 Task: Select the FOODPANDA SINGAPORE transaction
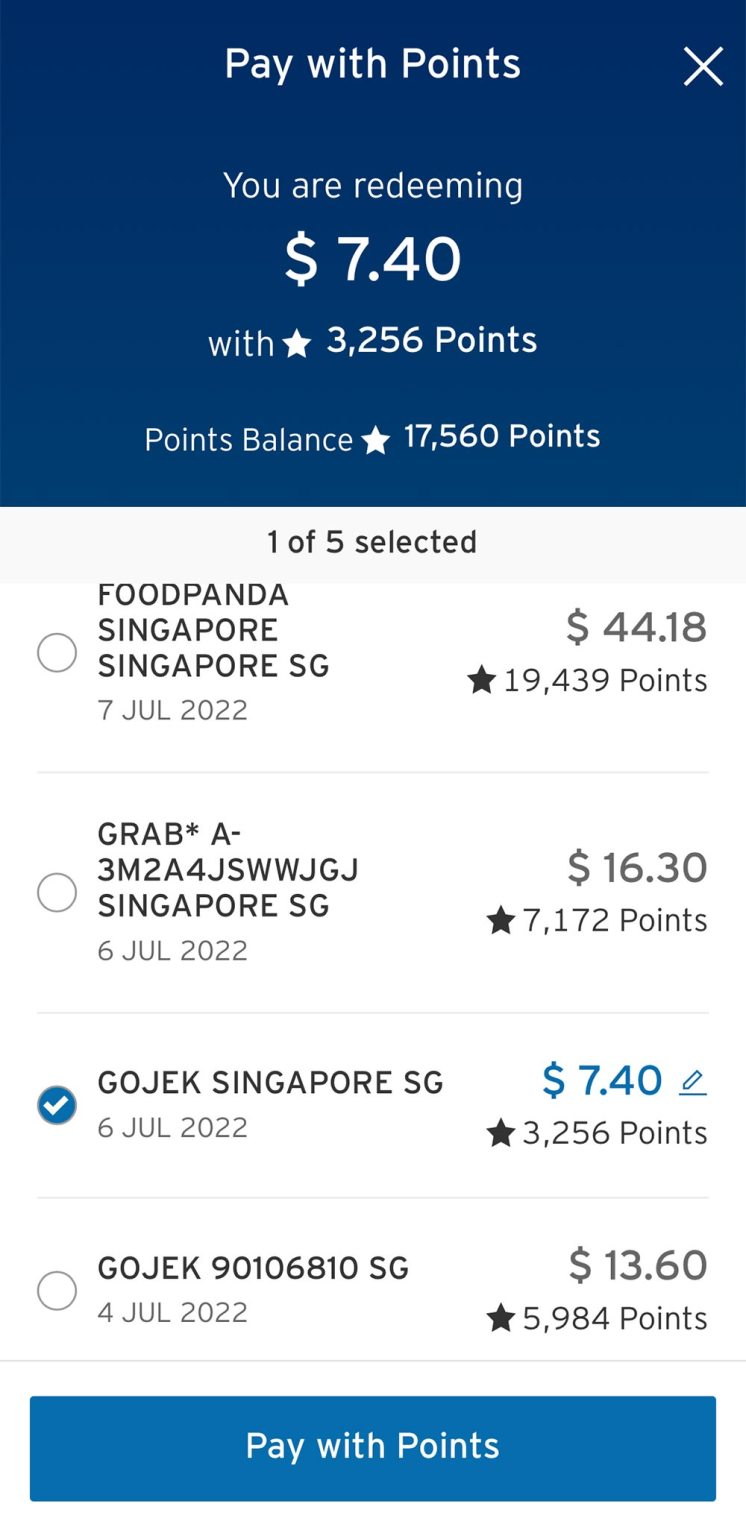pos(57,652)
